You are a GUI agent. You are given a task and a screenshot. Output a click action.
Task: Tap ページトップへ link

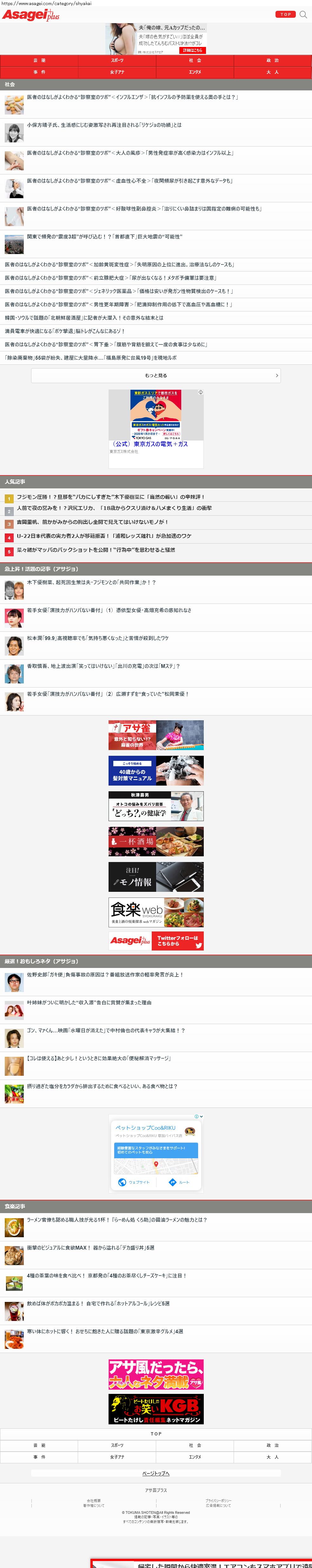tap(156, 1473)
